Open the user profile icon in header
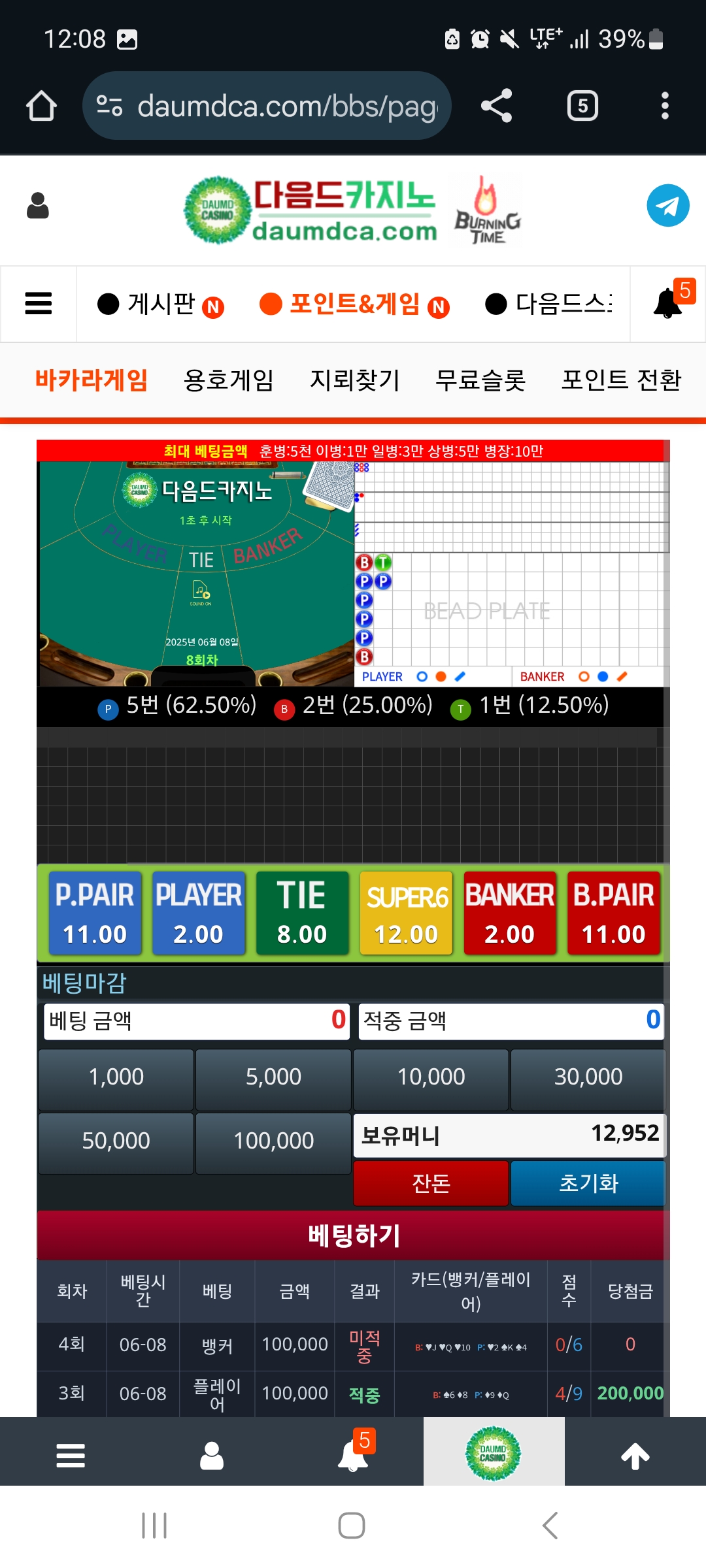706x1568 pixels. tap(38, 206)
